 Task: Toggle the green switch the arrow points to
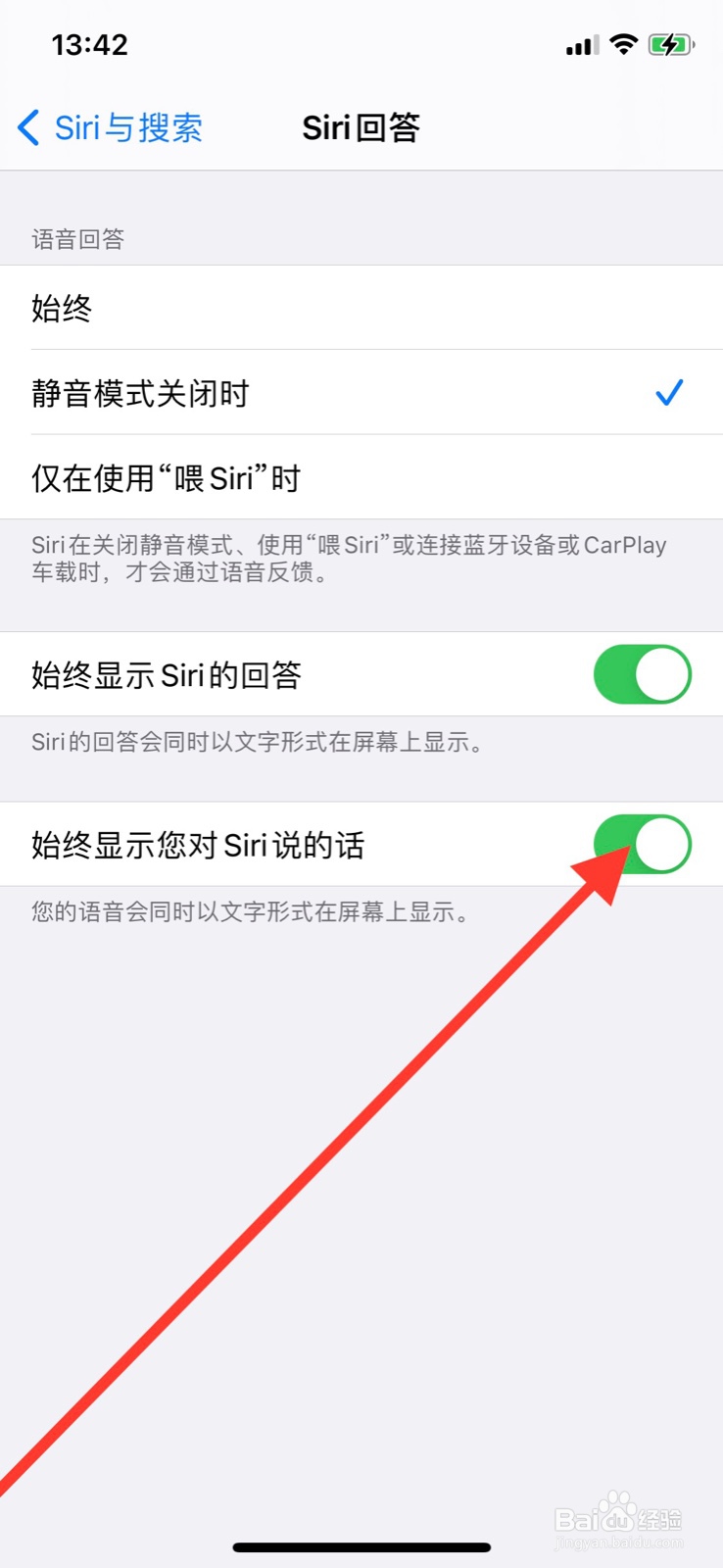pos(642,844)
